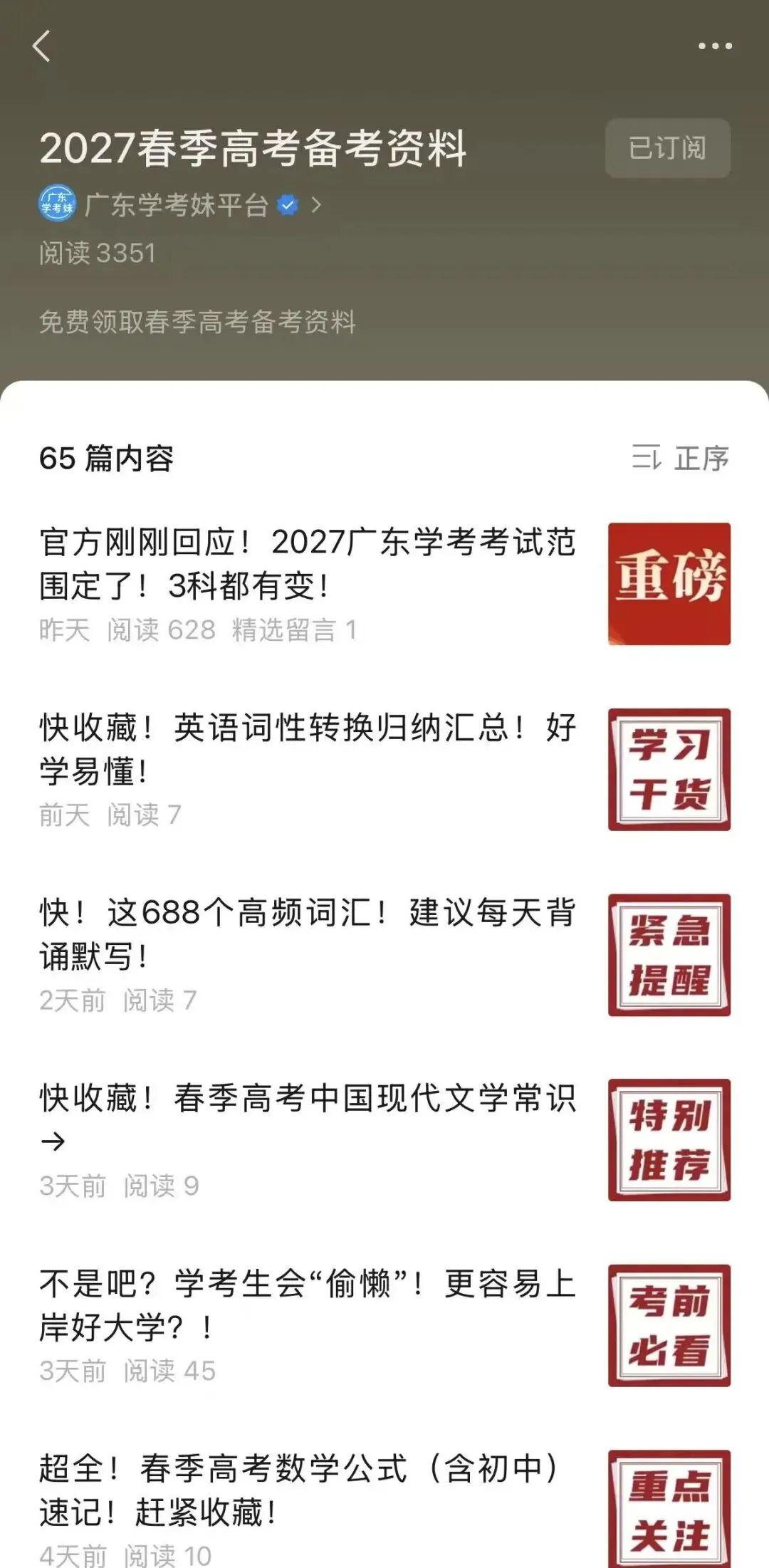Tap the 已订阅 subscribed button
The height and width of the screenshot is (1568, 769).
pyautogui.click(x=668, y=148)
